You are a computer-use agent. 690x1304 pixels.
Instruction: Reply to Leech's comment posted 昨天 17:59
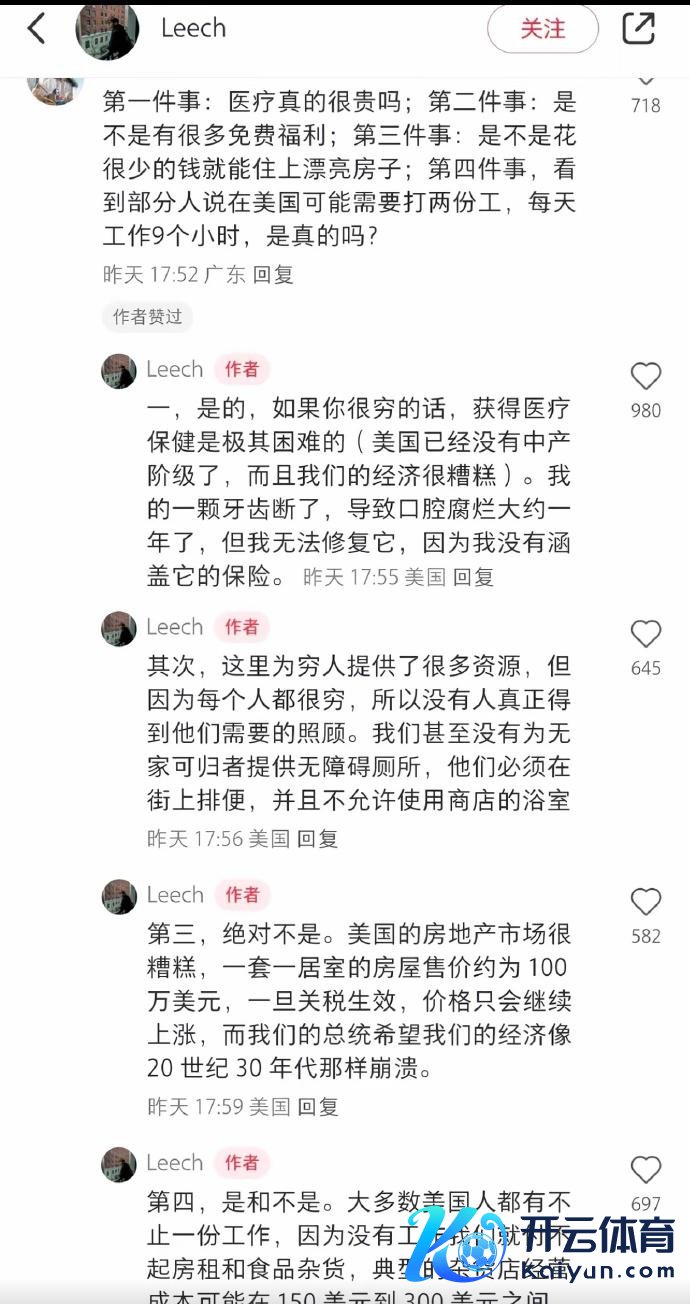pos(317,1107)
